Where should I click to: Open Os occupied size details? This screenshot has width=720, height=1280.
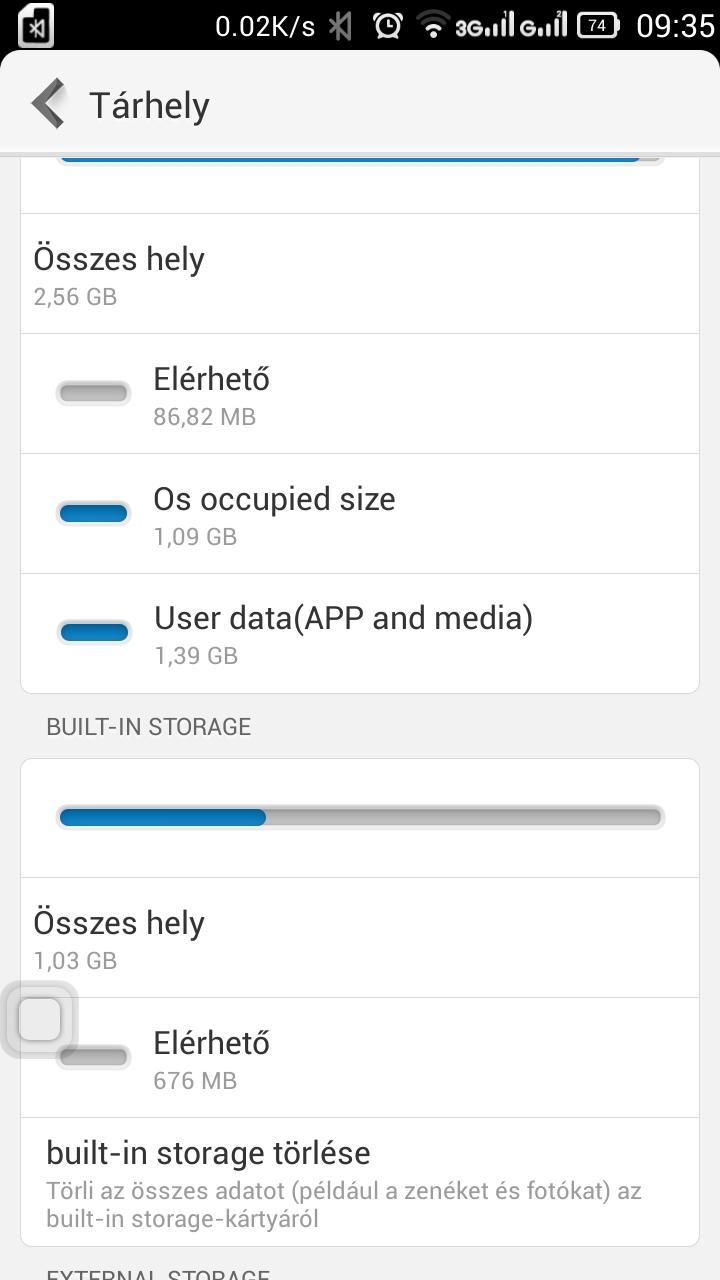tap(360, 514)
